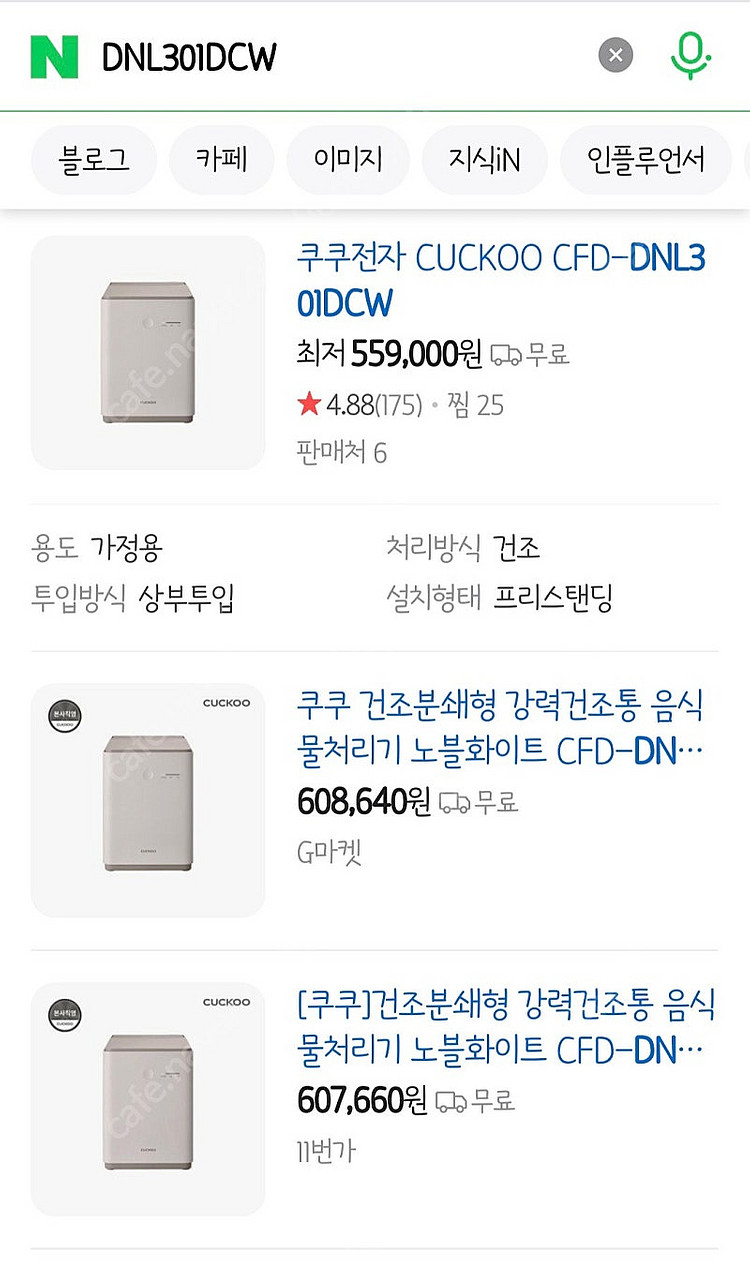Select the 지식iN tab
750x1265 pixels.
click(484, 160)
